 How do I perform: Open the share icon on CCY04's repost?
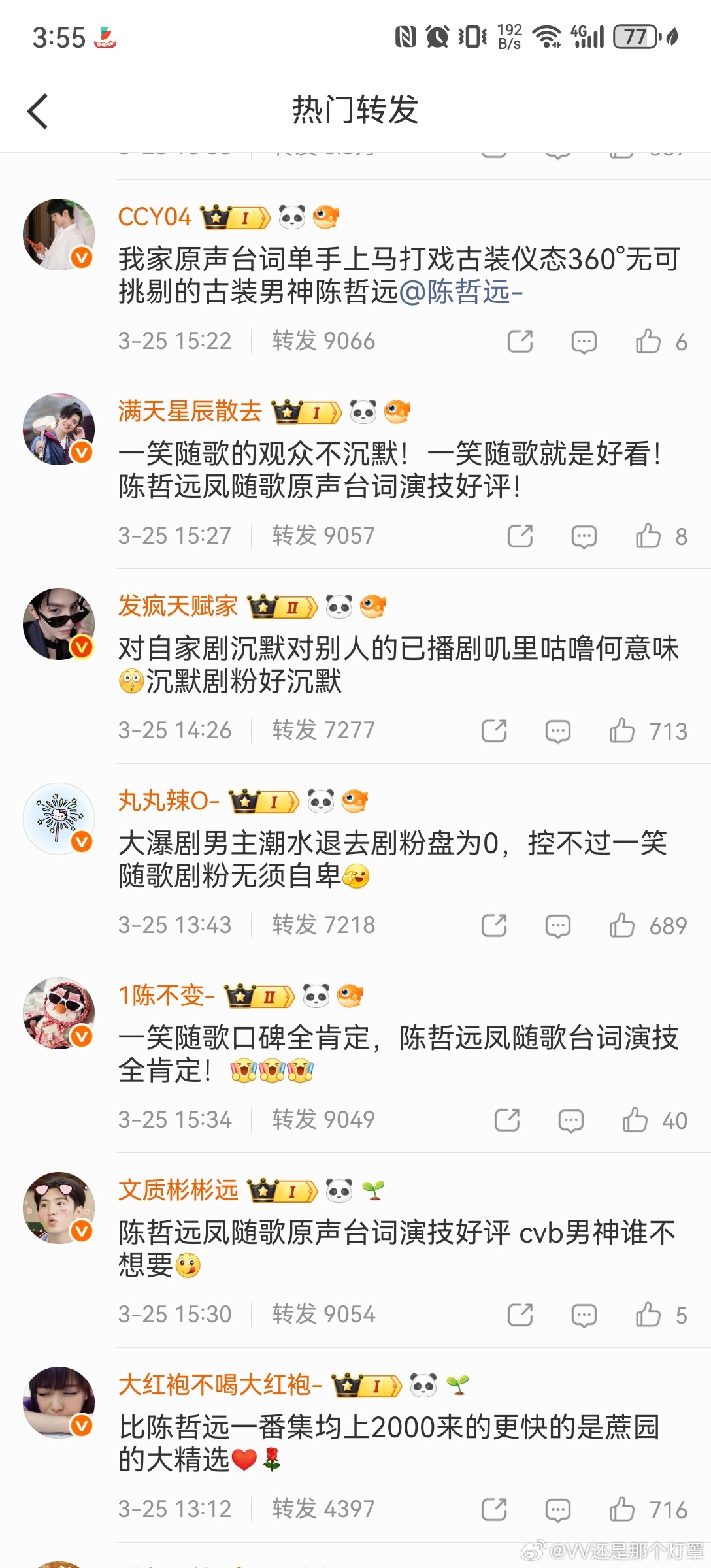(520, 341)
